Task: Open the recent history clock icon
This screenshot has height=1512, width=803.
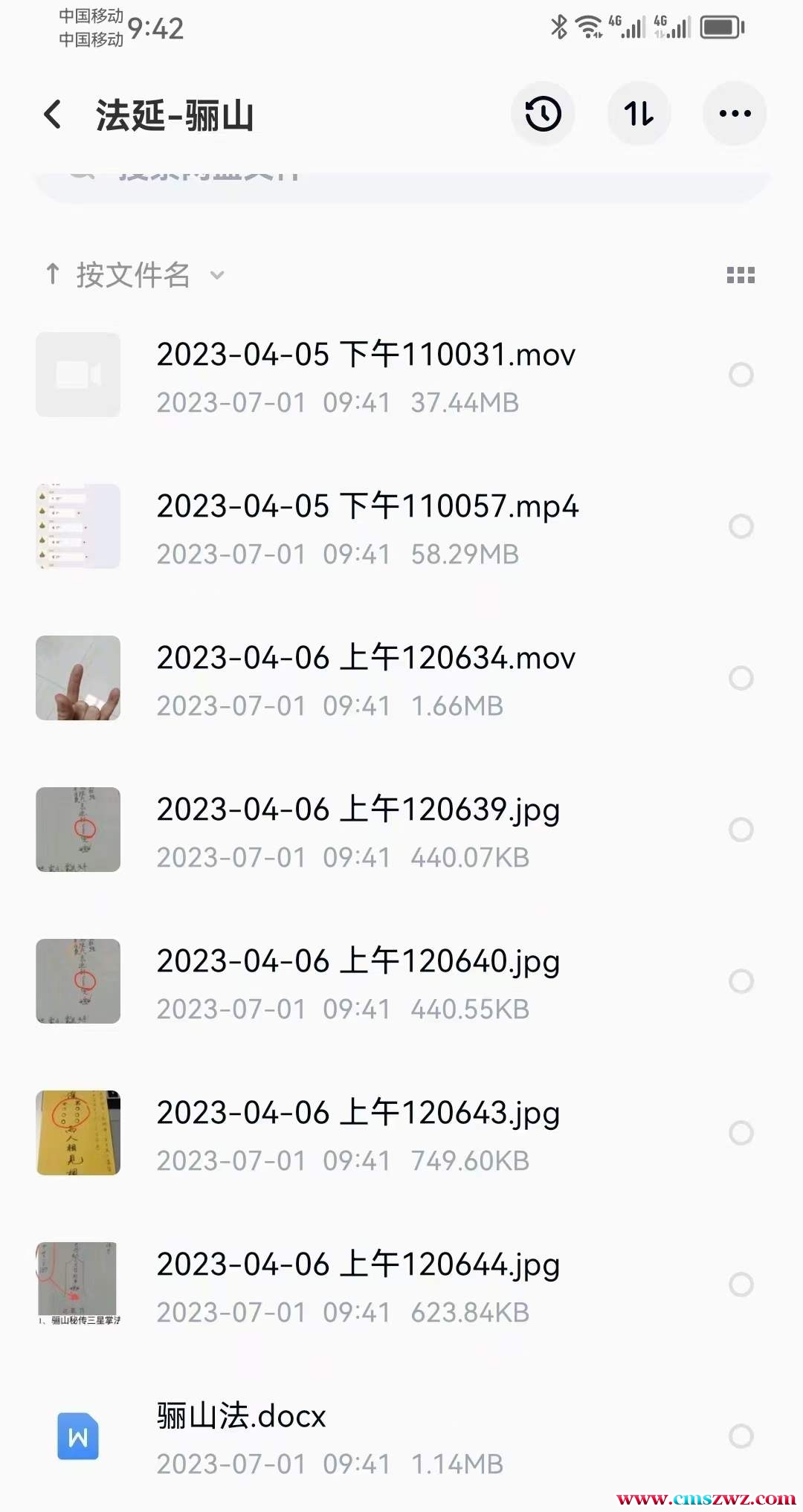Action: (x=543, y=114)
